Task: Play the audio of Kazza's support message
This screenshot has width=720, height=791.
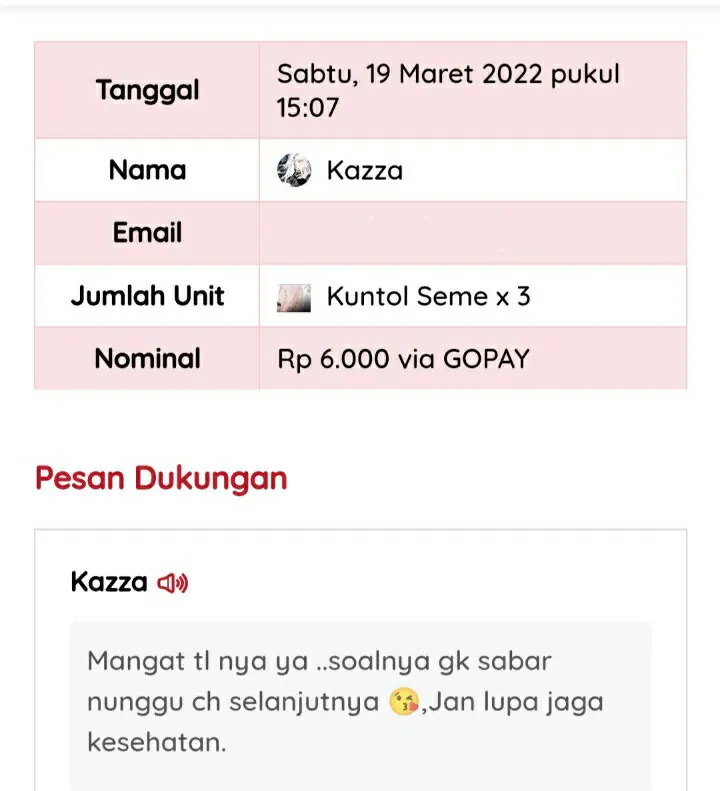Action: point(172,583)
